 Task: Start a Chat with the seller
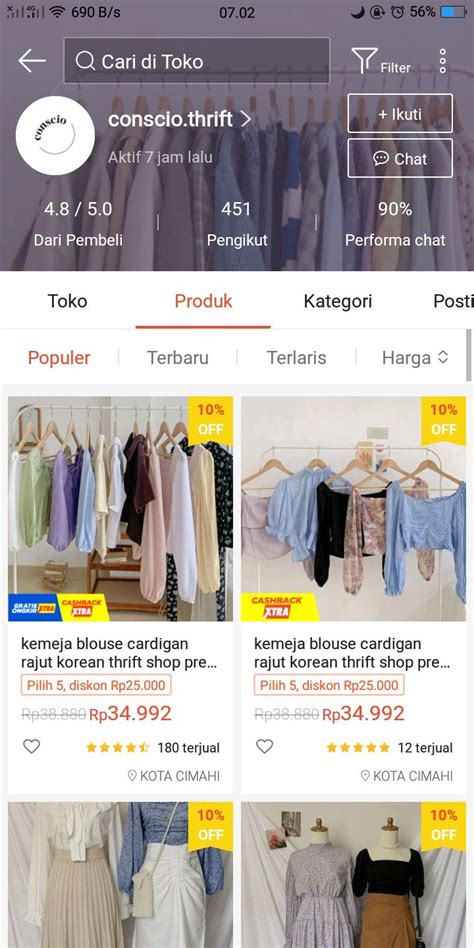400,158
